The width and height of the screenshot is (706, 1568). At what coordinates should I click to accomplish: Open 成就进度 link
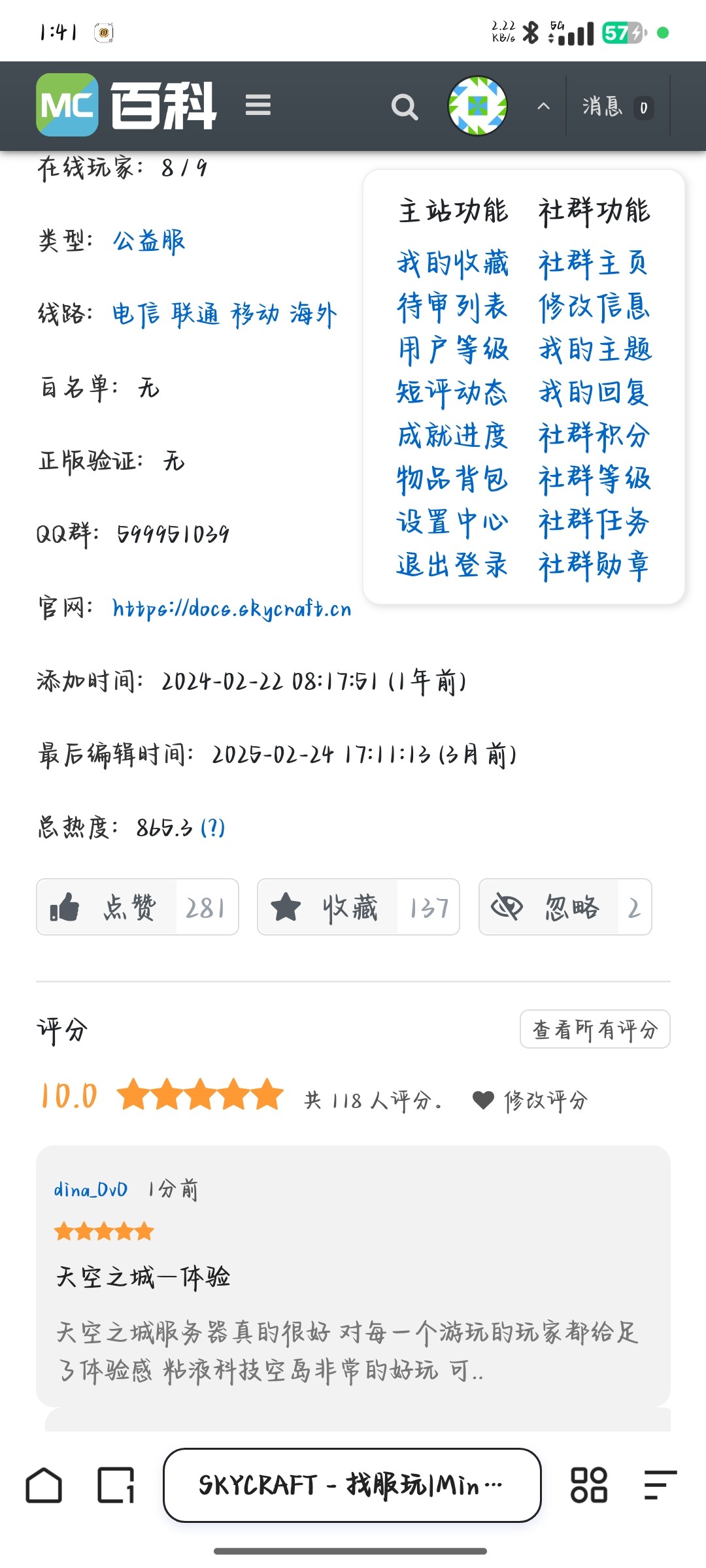[452, 436]
